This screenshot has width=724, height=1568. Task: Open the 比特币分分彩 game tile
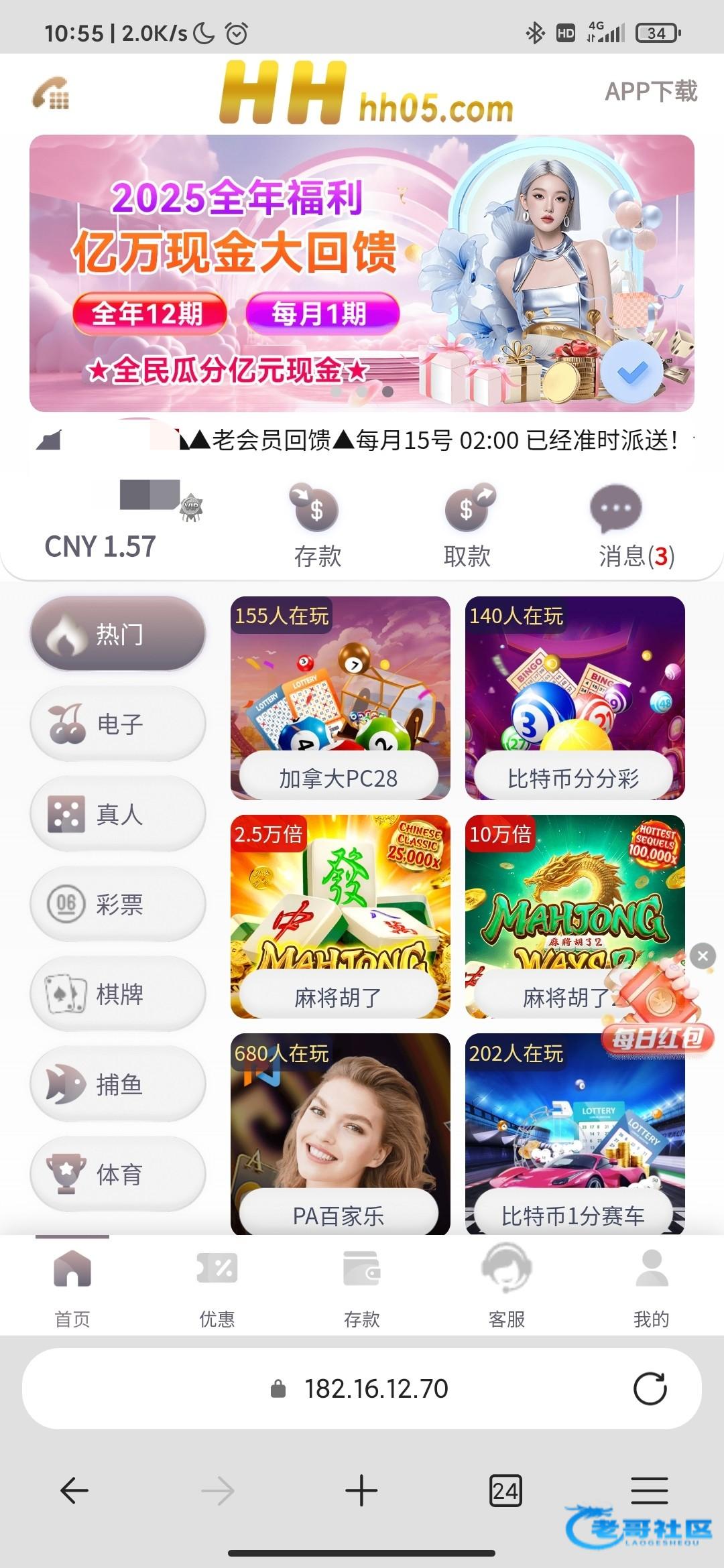coord(575,698)
